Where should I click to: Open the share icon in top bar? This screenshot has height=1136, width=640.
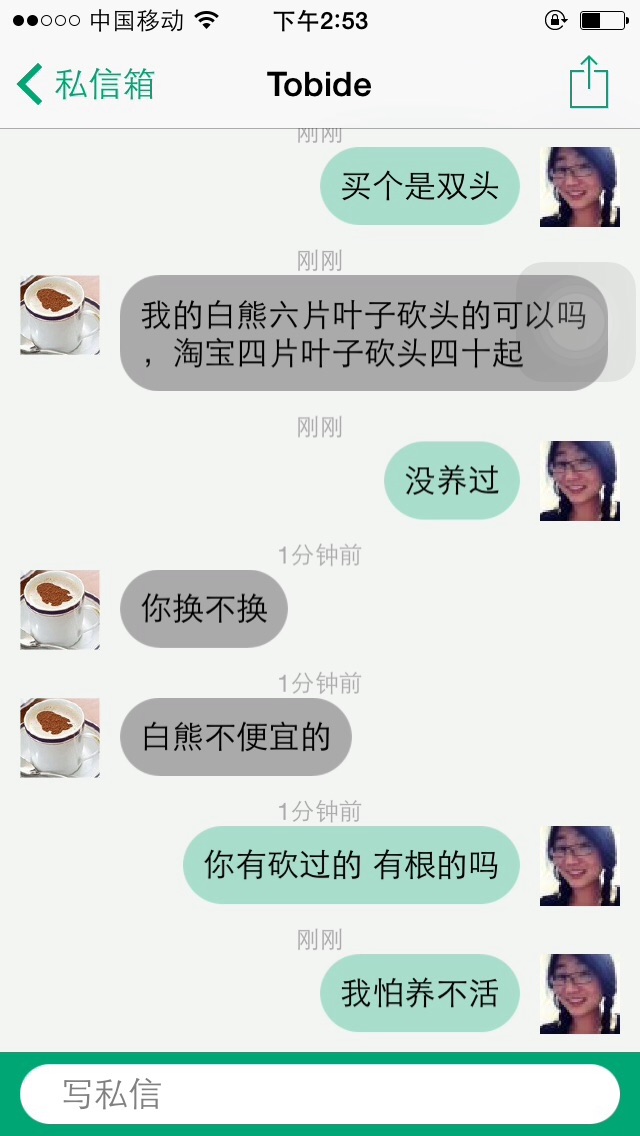click(x=589, y=82)
